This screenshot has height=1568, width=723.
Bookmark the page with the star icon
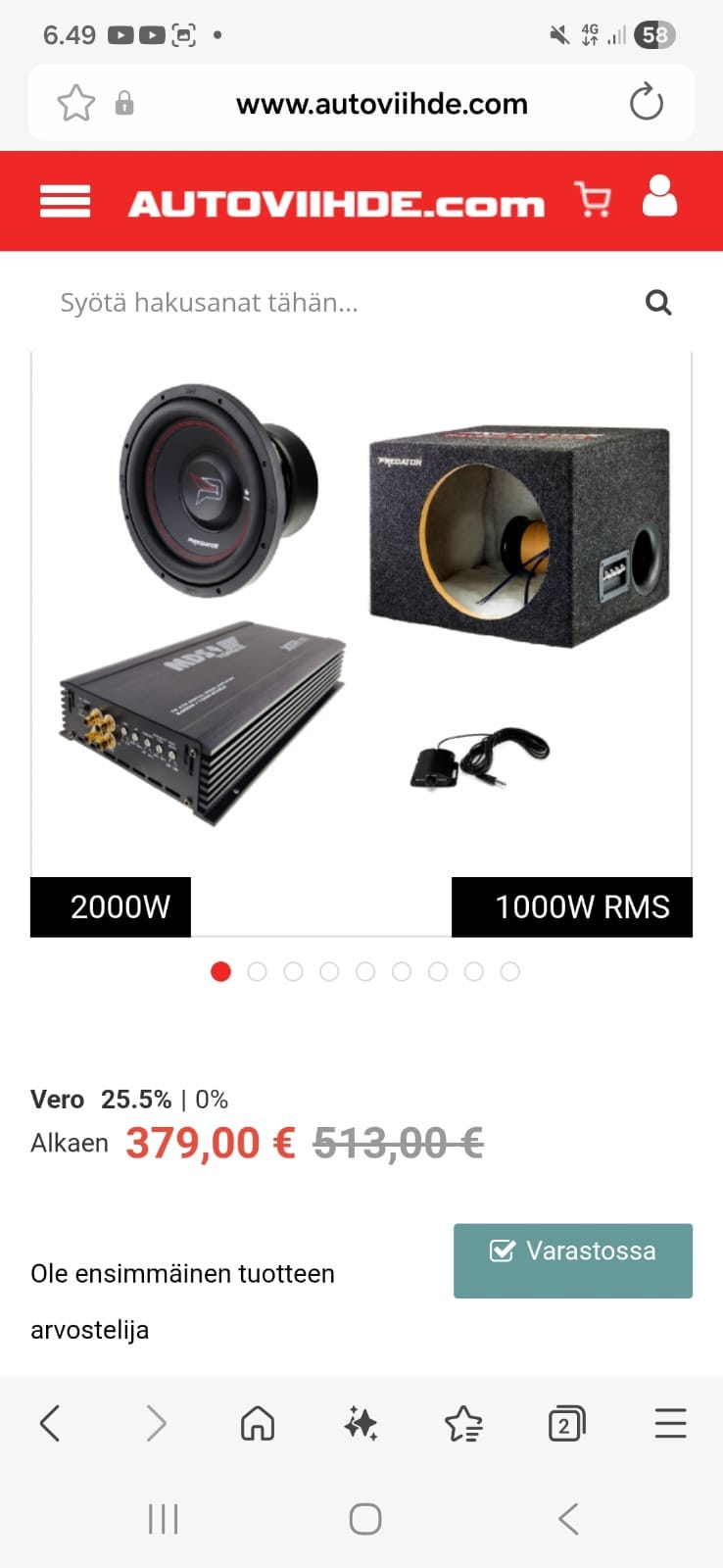[x=75, y=103]
